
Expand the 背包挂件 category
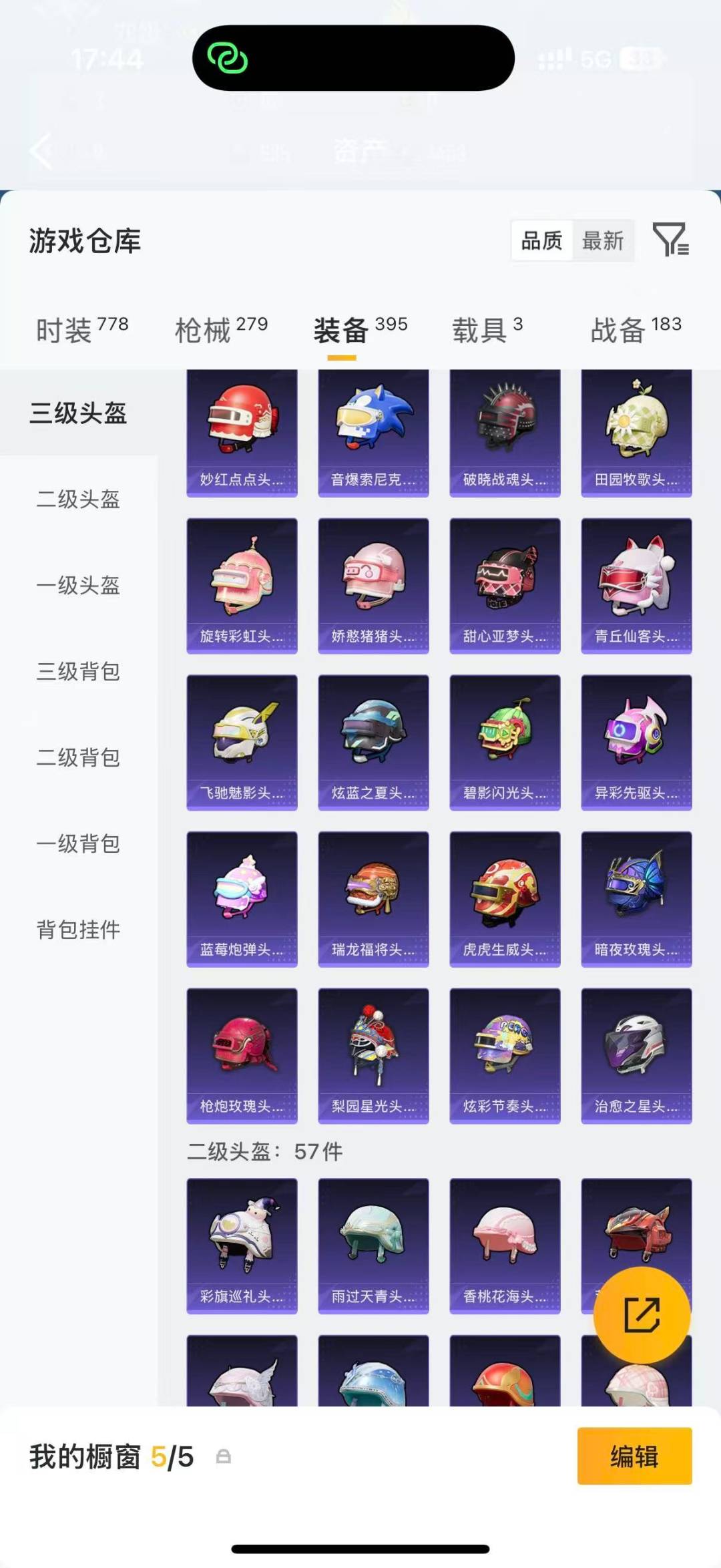click(x=78, y=930)
